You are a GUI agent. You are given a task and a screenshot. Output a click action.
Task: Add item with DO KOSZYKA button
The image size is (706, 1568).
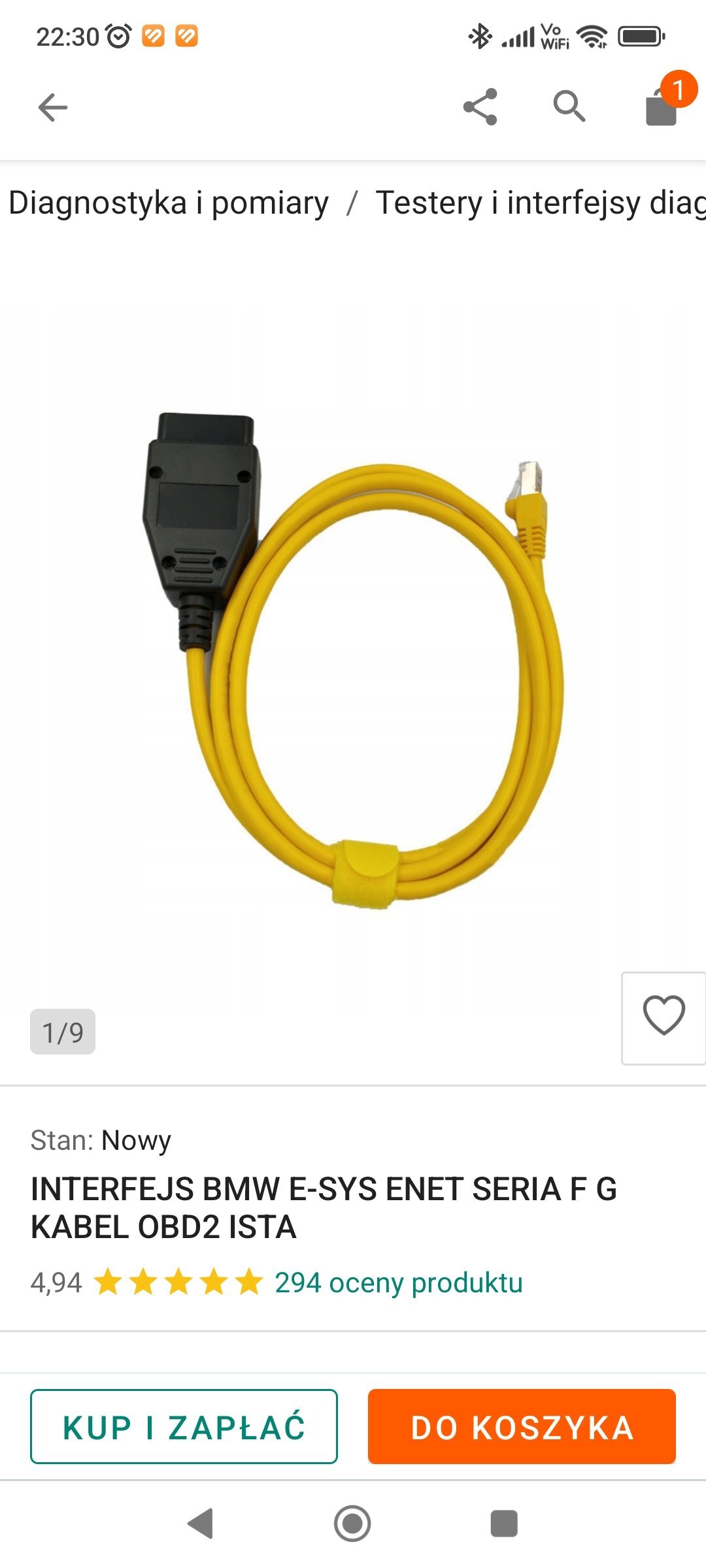(x=522, y=1426)
